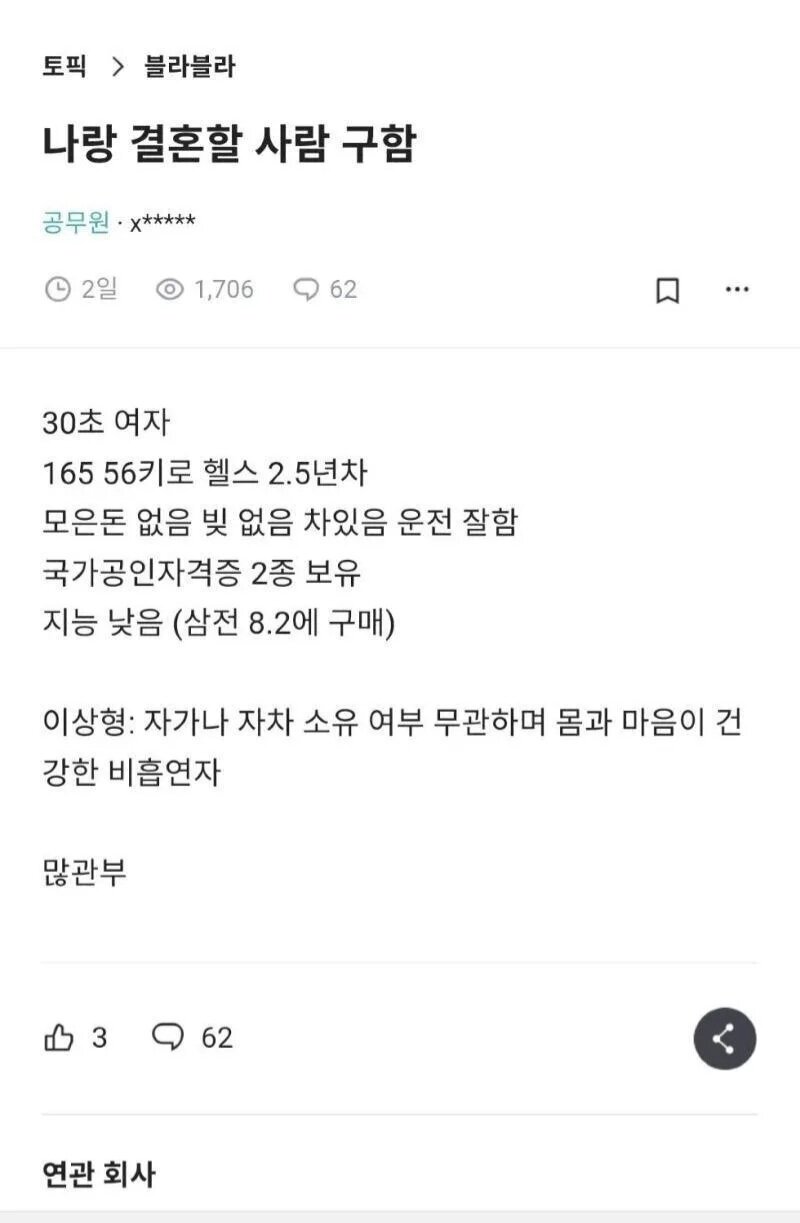Open the 공무원 company link
The width and height of the screenshot is (800, 1223).
75,221
